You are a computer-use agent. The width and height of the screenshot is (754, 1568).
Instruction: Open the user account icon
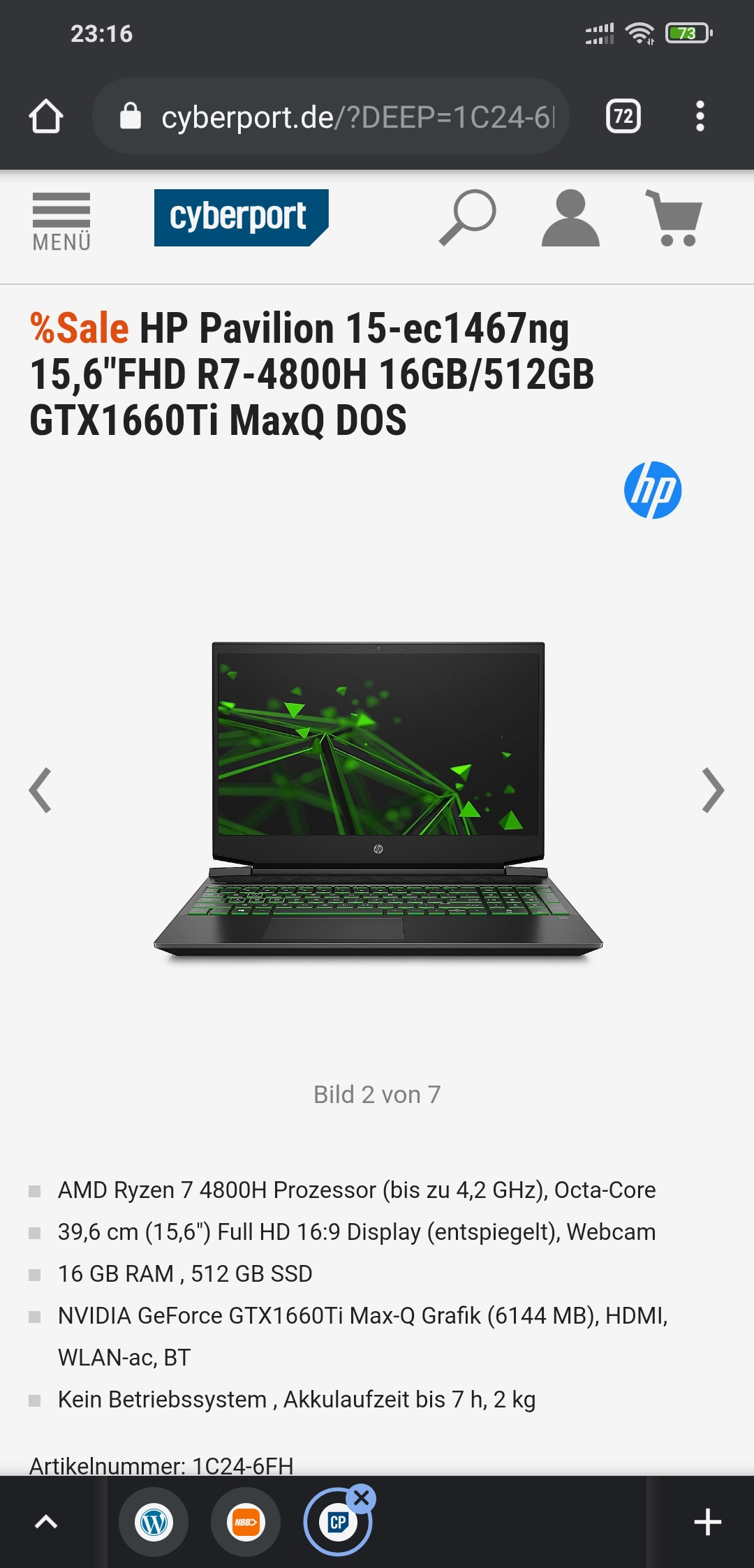coord(570,219)
